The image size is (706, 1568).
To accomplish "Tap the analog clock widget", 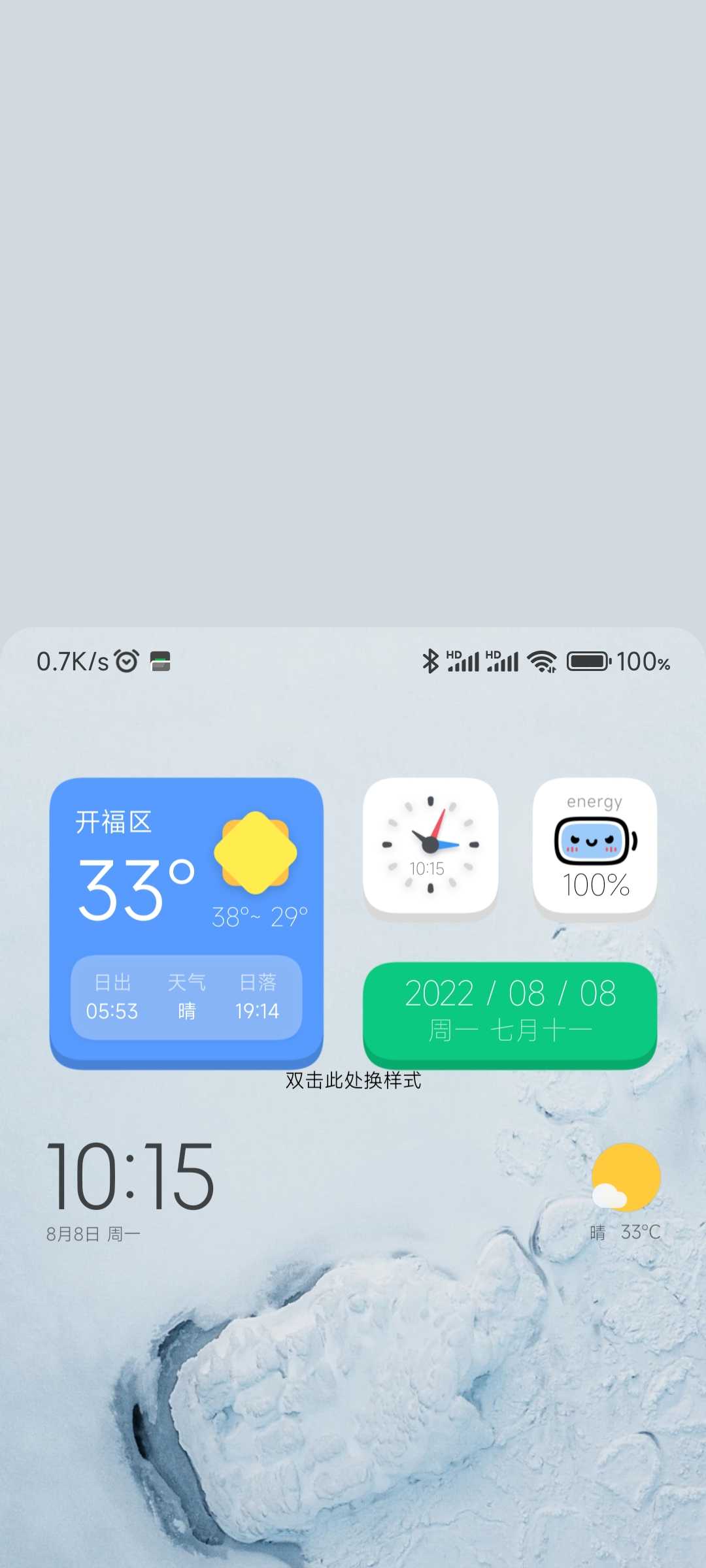I will coord(430,845).
